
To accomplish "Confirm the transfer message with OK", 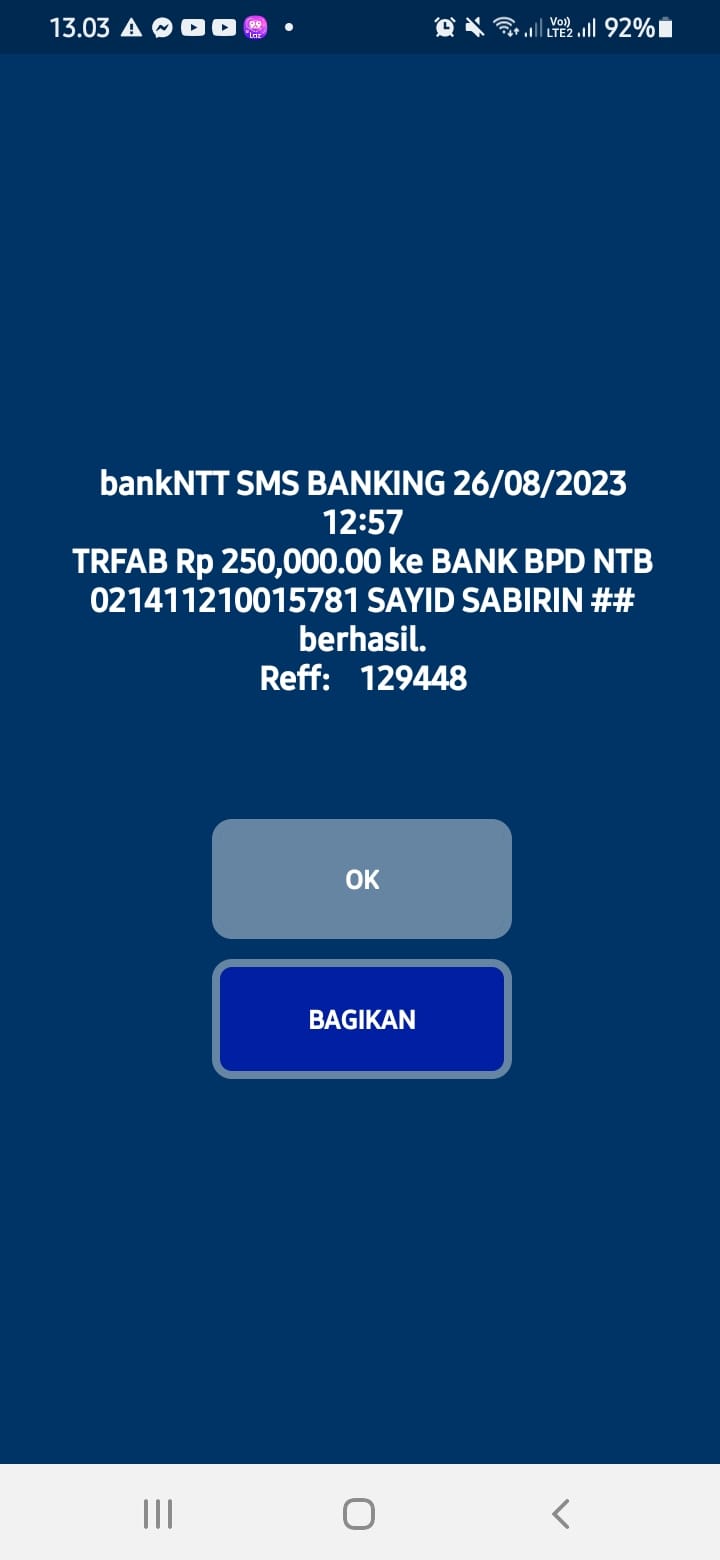I will [362, 879].
